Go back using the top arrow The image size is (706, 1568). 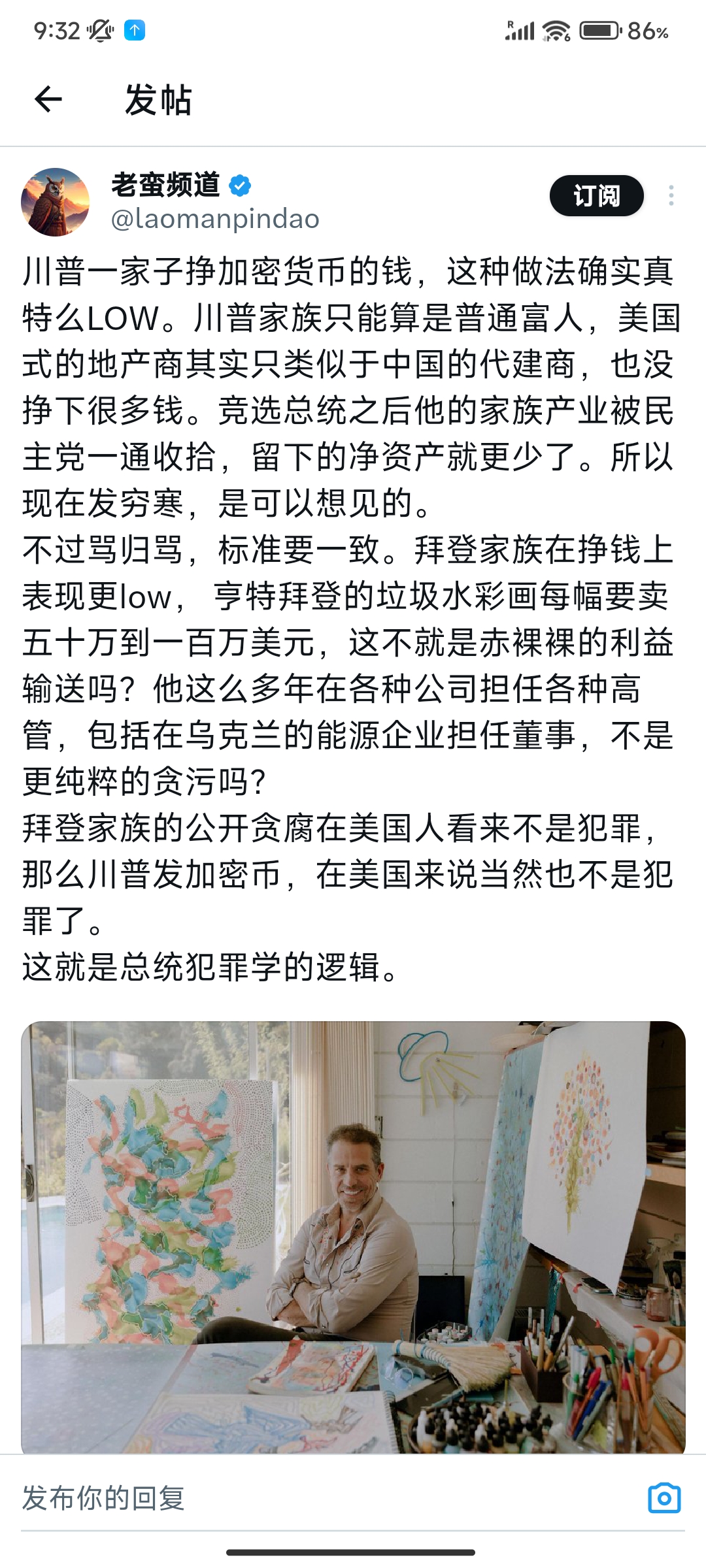[x=48, y=100]
